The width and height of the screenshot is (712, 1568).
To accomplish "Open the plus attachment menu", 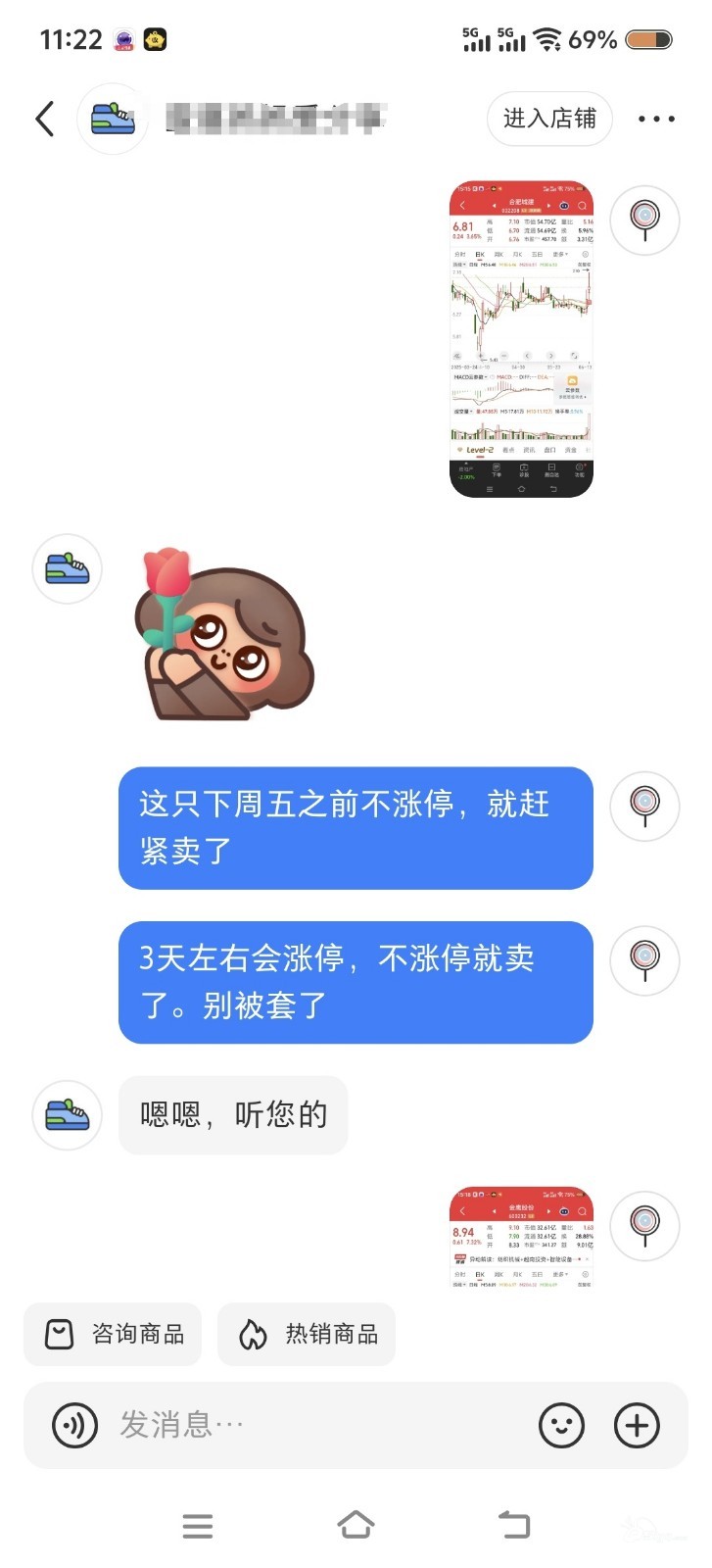I will click(x=637, y=1425).
